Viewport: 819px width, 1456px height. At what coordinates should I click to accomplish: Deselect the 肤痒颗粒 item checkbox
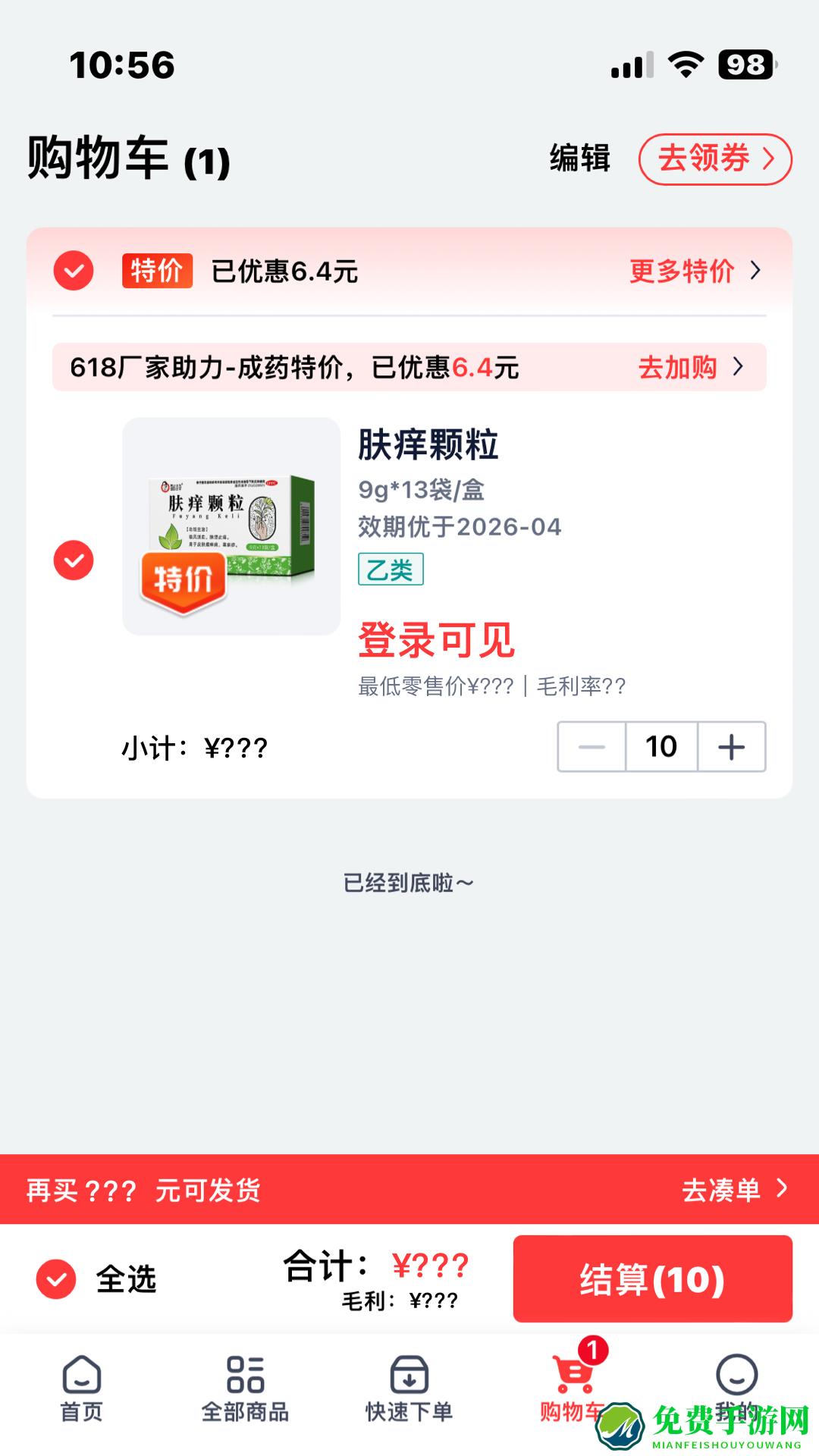pos(74,561)
